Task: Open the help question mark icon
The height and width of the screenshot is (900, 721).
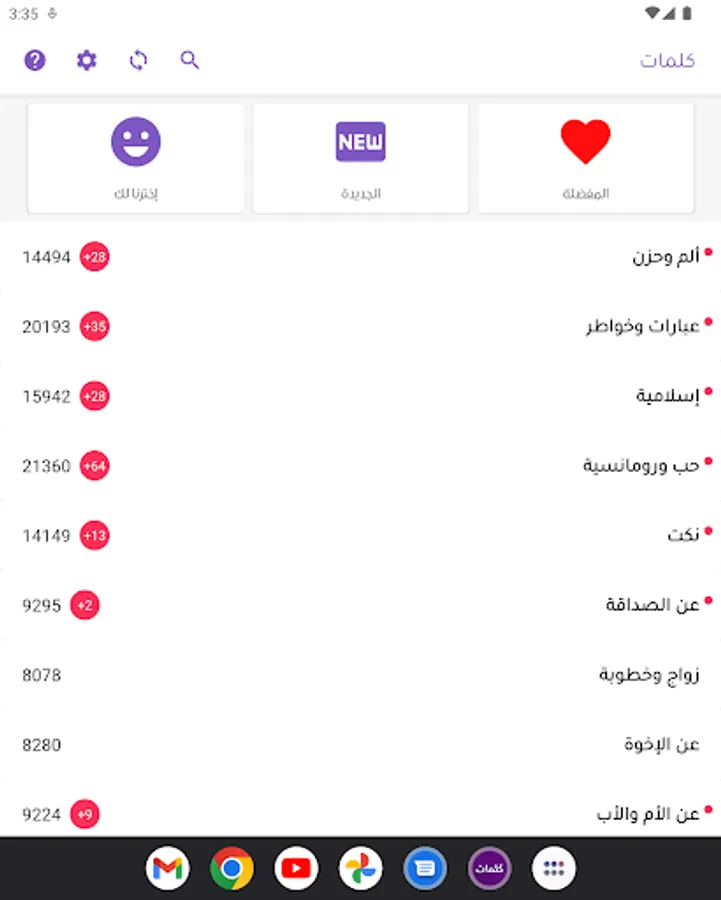Action: [x=34, y=60]
